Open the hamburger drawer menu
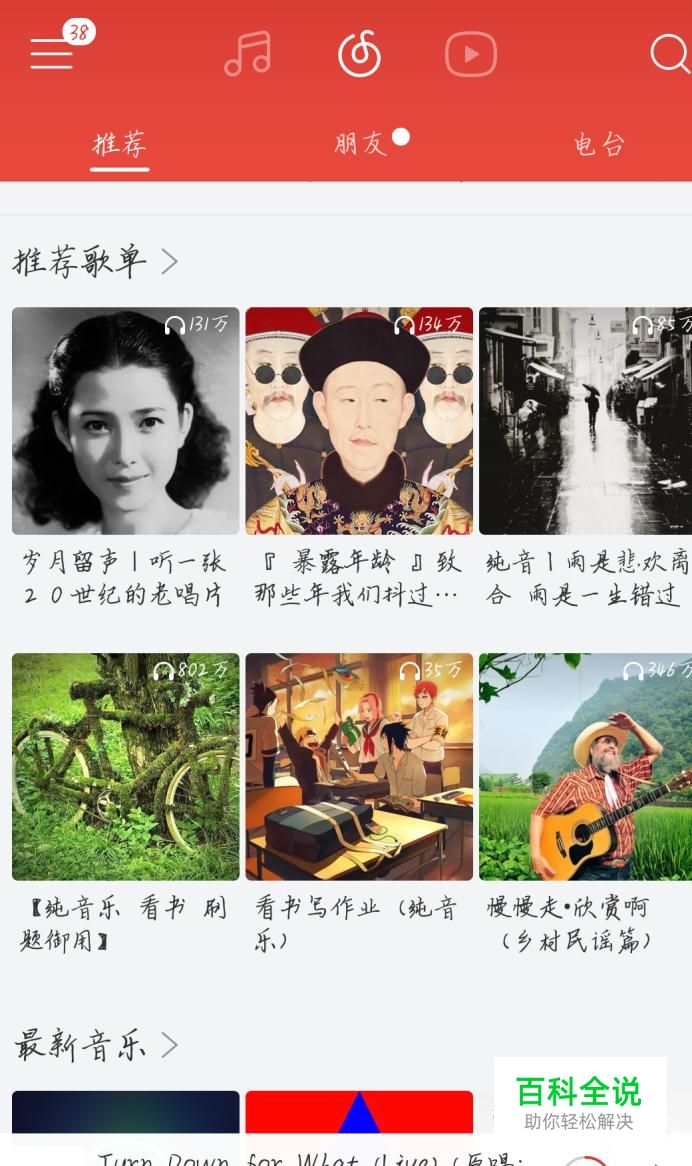Screen dimensions: 692x1166 click(x=52, y=52)
